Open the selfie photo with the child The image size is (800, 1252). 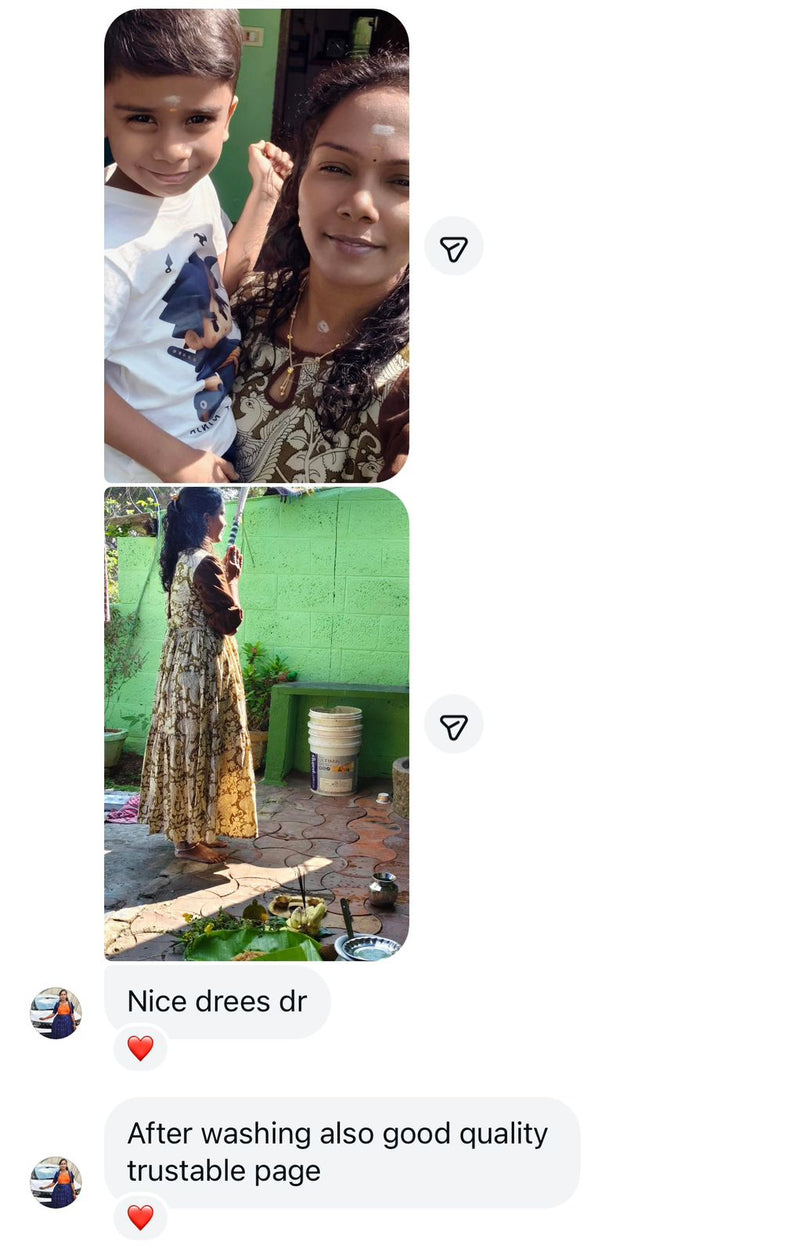[x=256, y=246]
